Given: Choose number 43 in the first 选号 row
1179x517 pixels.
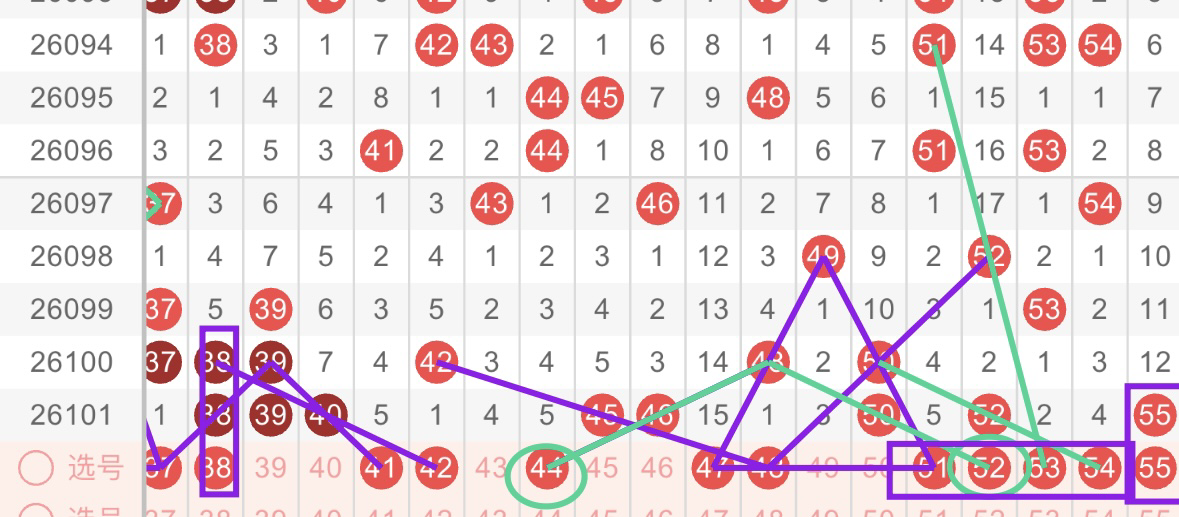Looking at the screenshot, I should (x=491, y=467).
